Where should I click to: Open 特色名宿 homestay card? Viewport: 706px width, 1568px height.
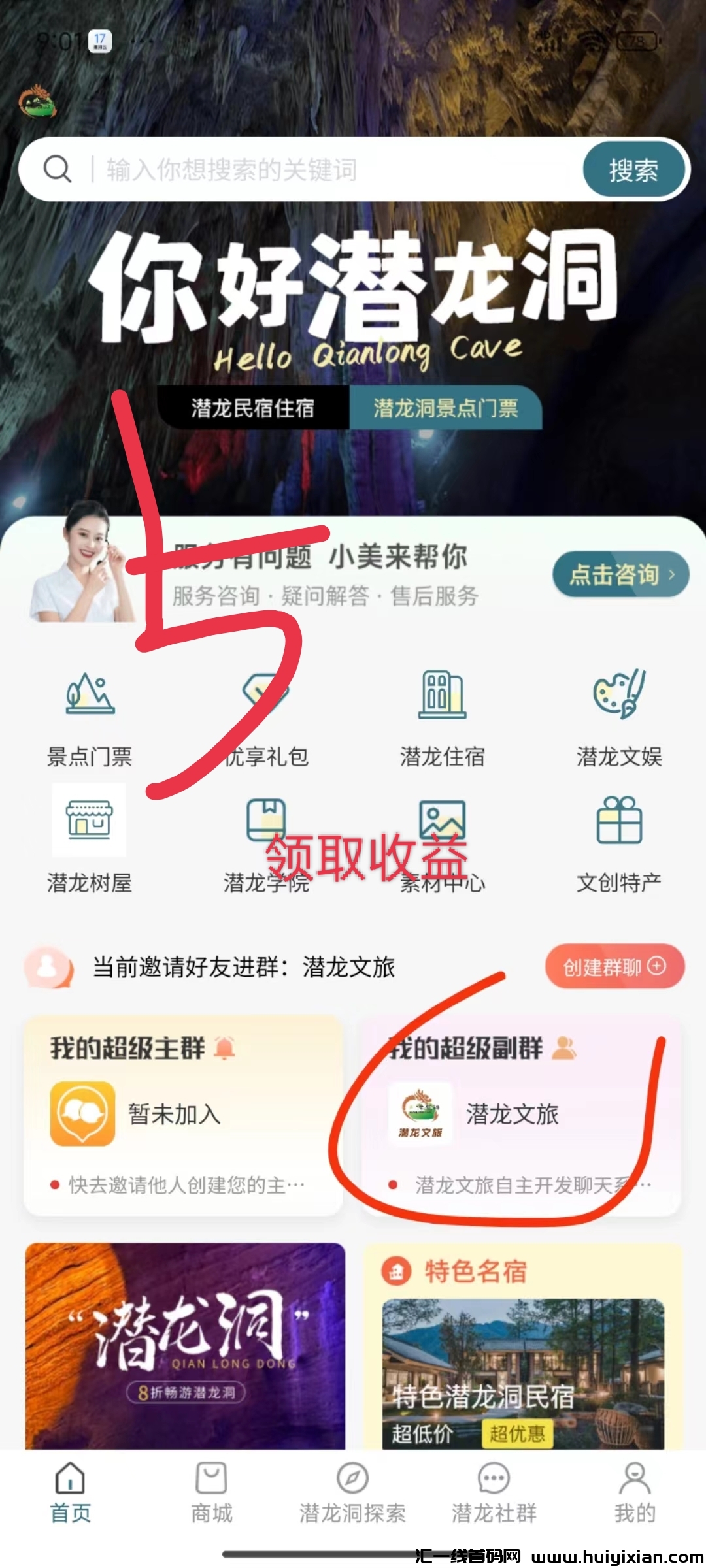(523, 1346)
